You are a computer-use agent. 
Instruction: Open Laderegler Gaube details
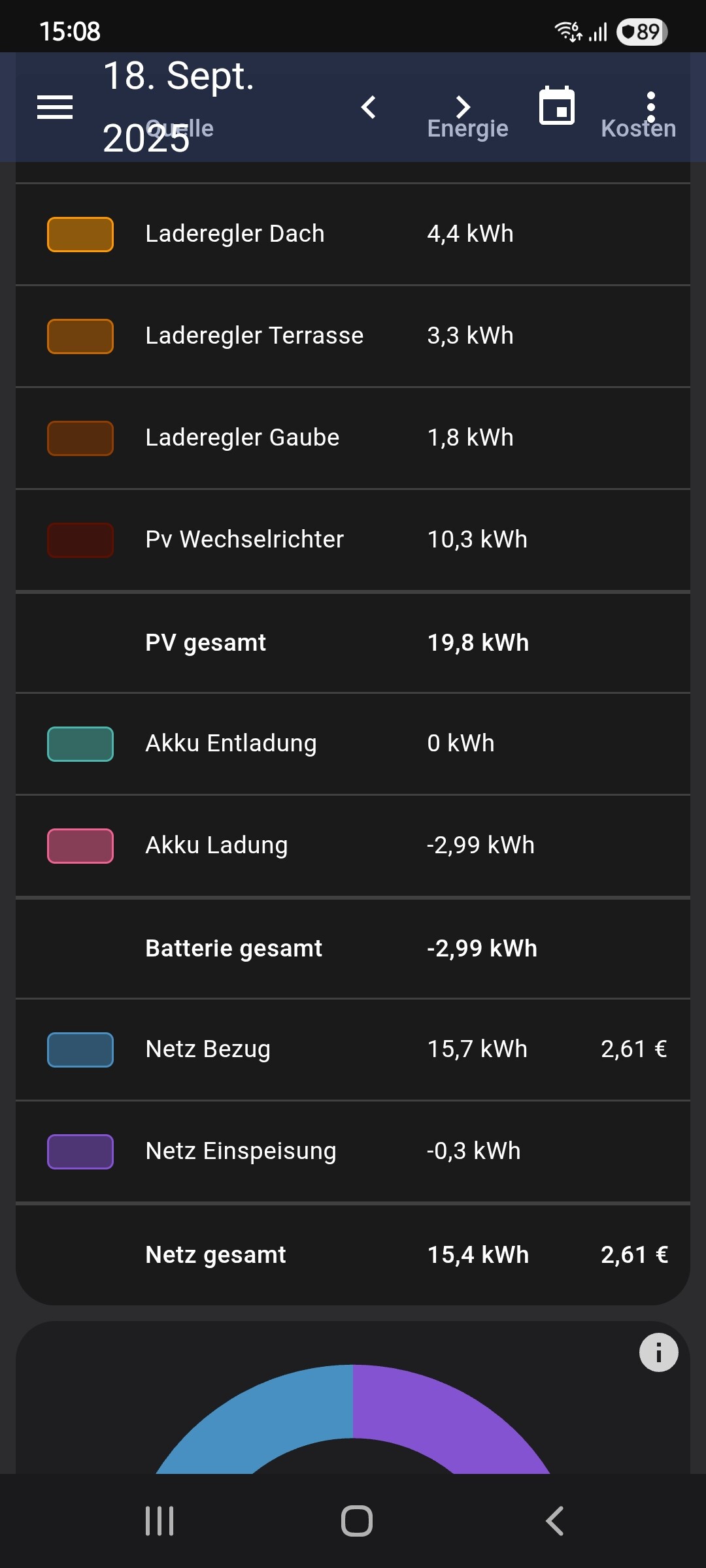[x=242, y=438]
